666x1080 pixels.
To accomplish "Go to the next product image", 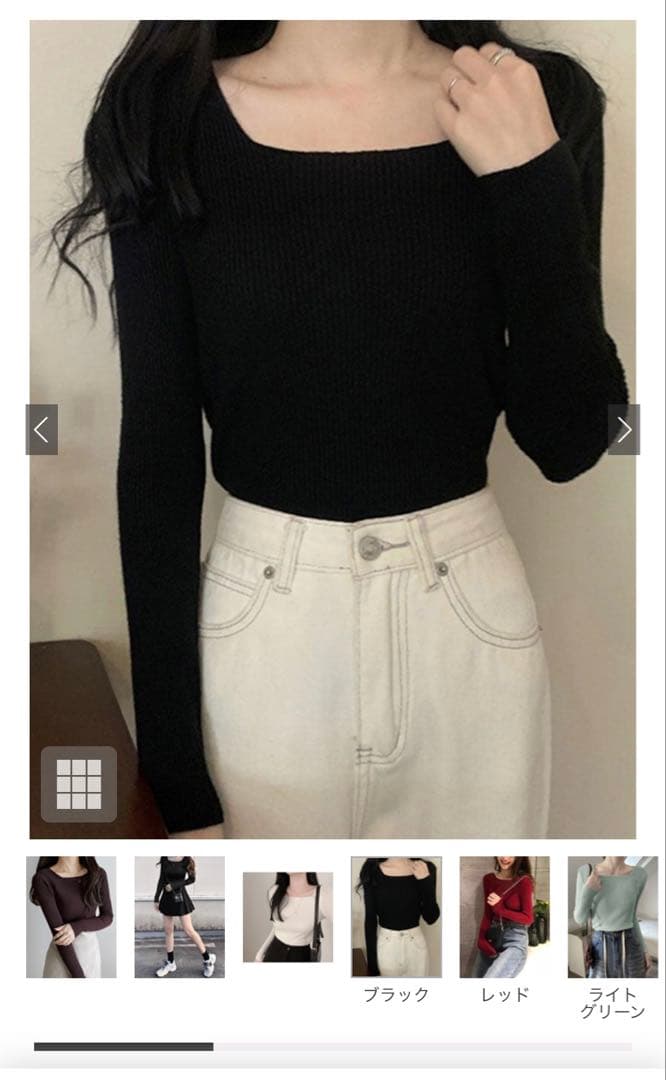I will tap(624, 430).
